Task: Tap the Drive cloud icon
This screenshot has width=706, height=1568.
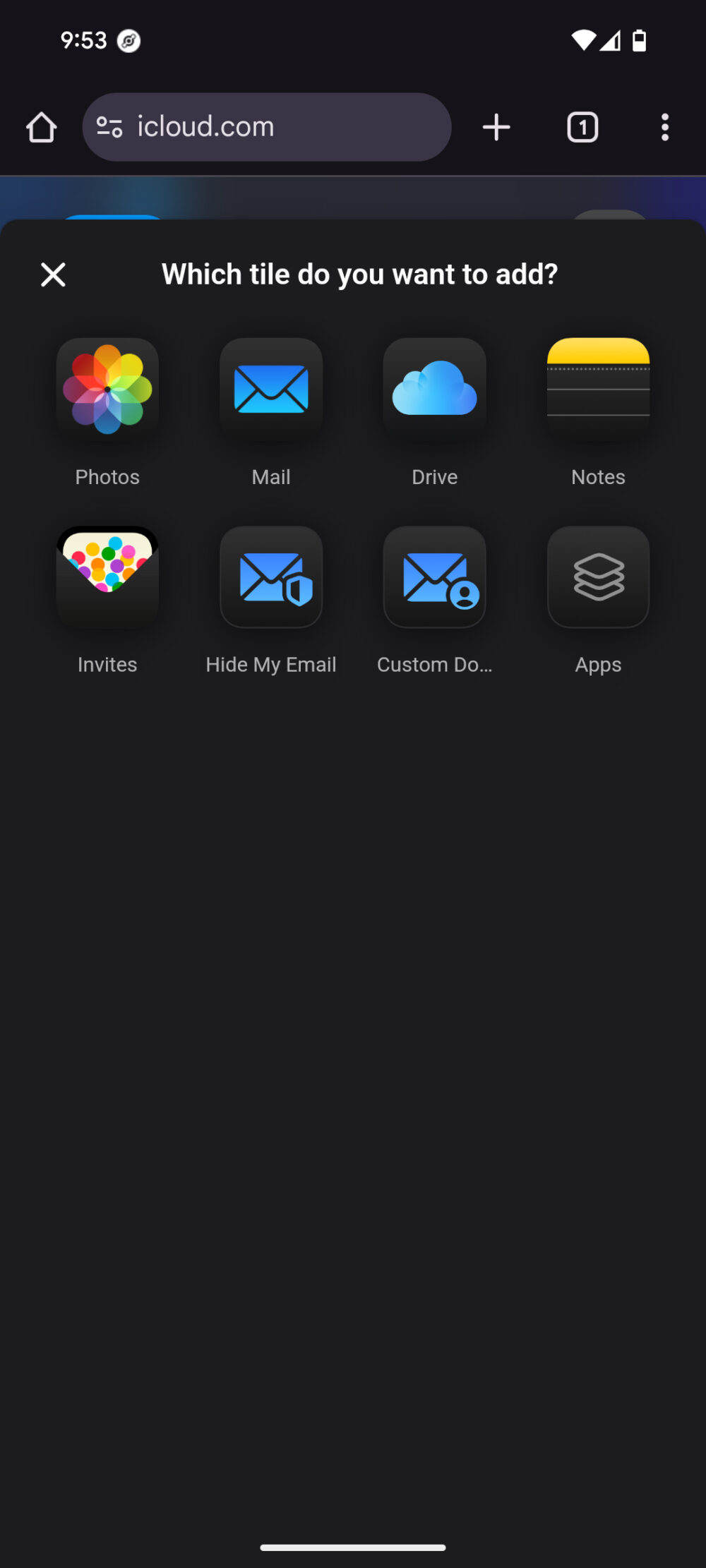Action: [434, 387]
